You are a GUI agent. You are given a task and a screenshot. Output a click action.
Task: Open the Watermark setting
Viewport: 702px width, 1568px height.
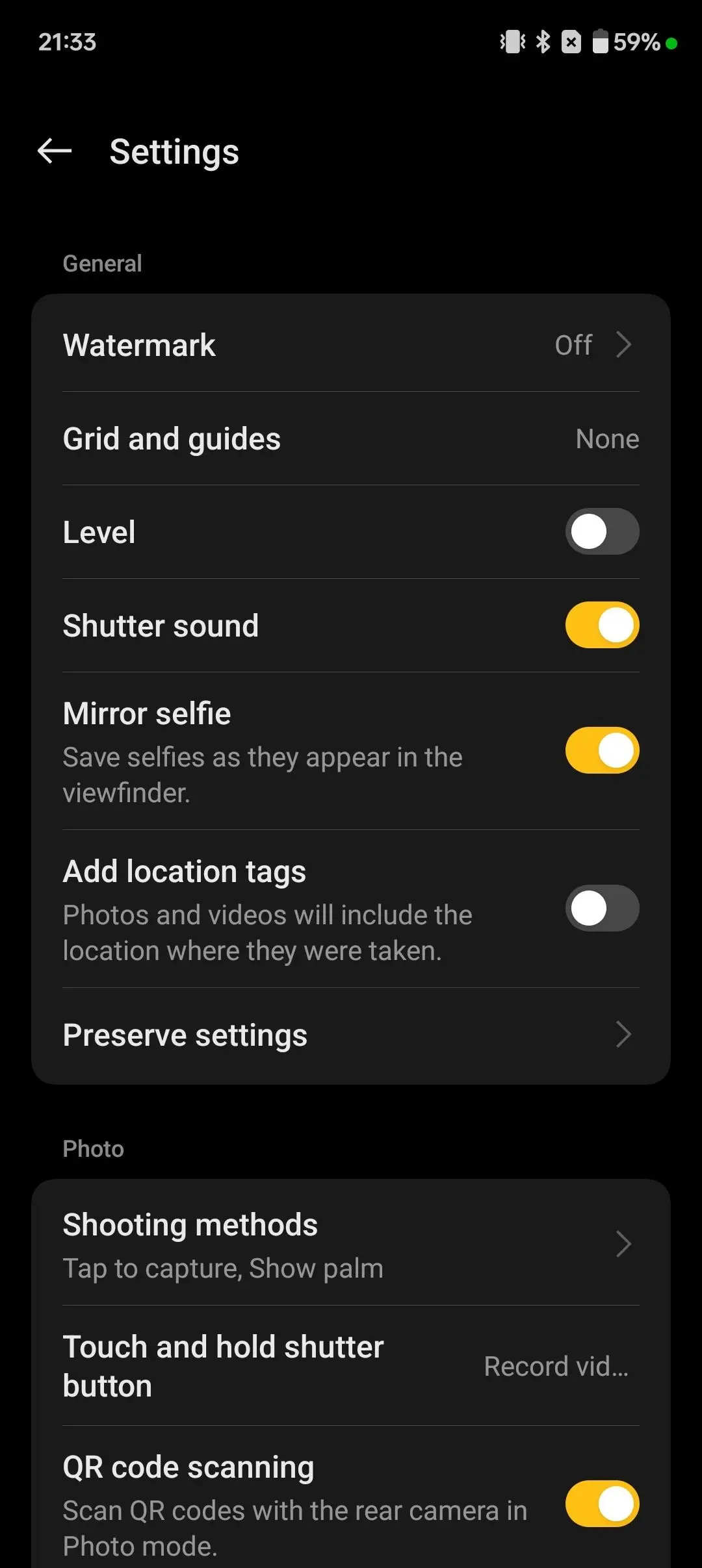(x=351, y=344)
